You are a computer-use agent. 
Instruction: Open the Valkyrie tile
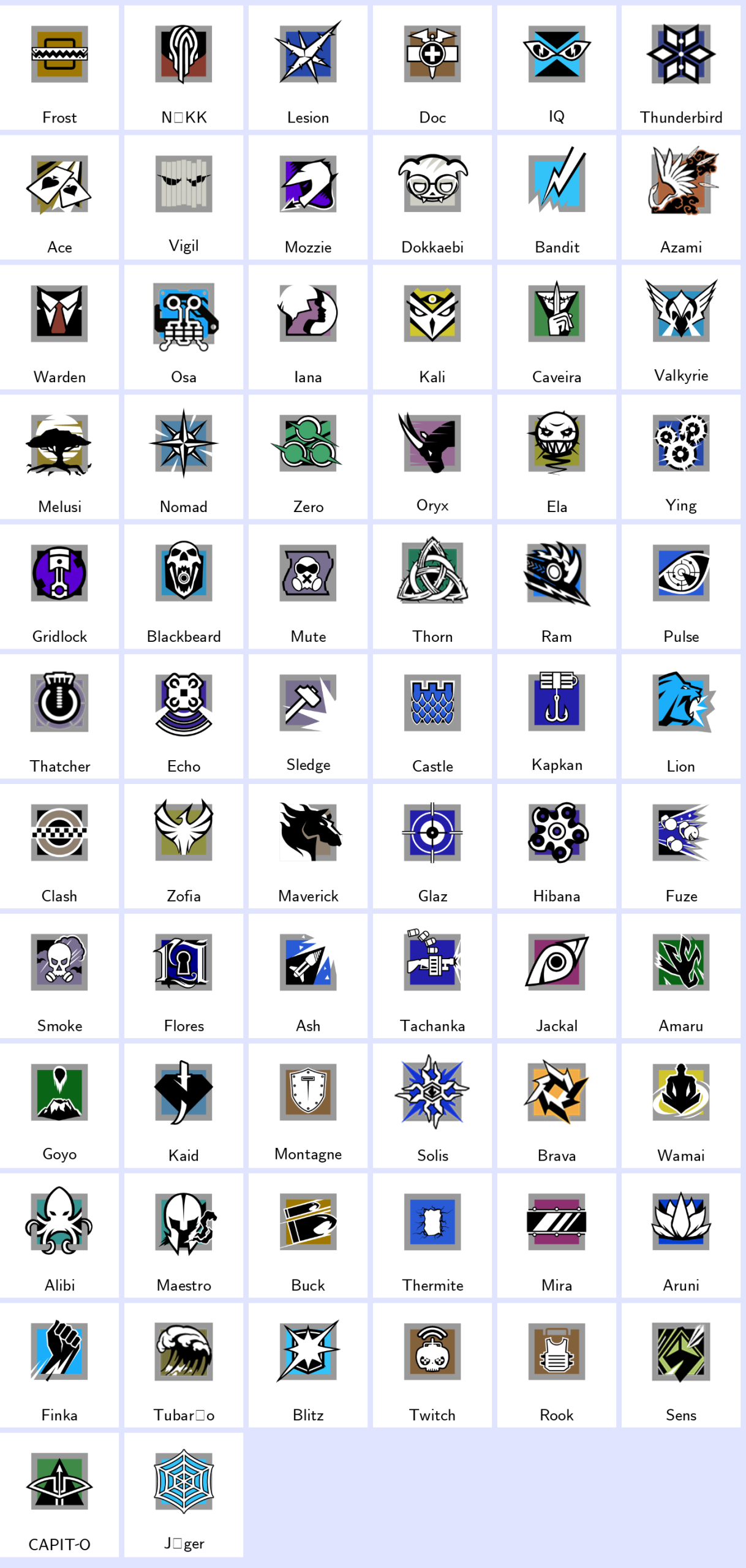[x=680, y=327]
